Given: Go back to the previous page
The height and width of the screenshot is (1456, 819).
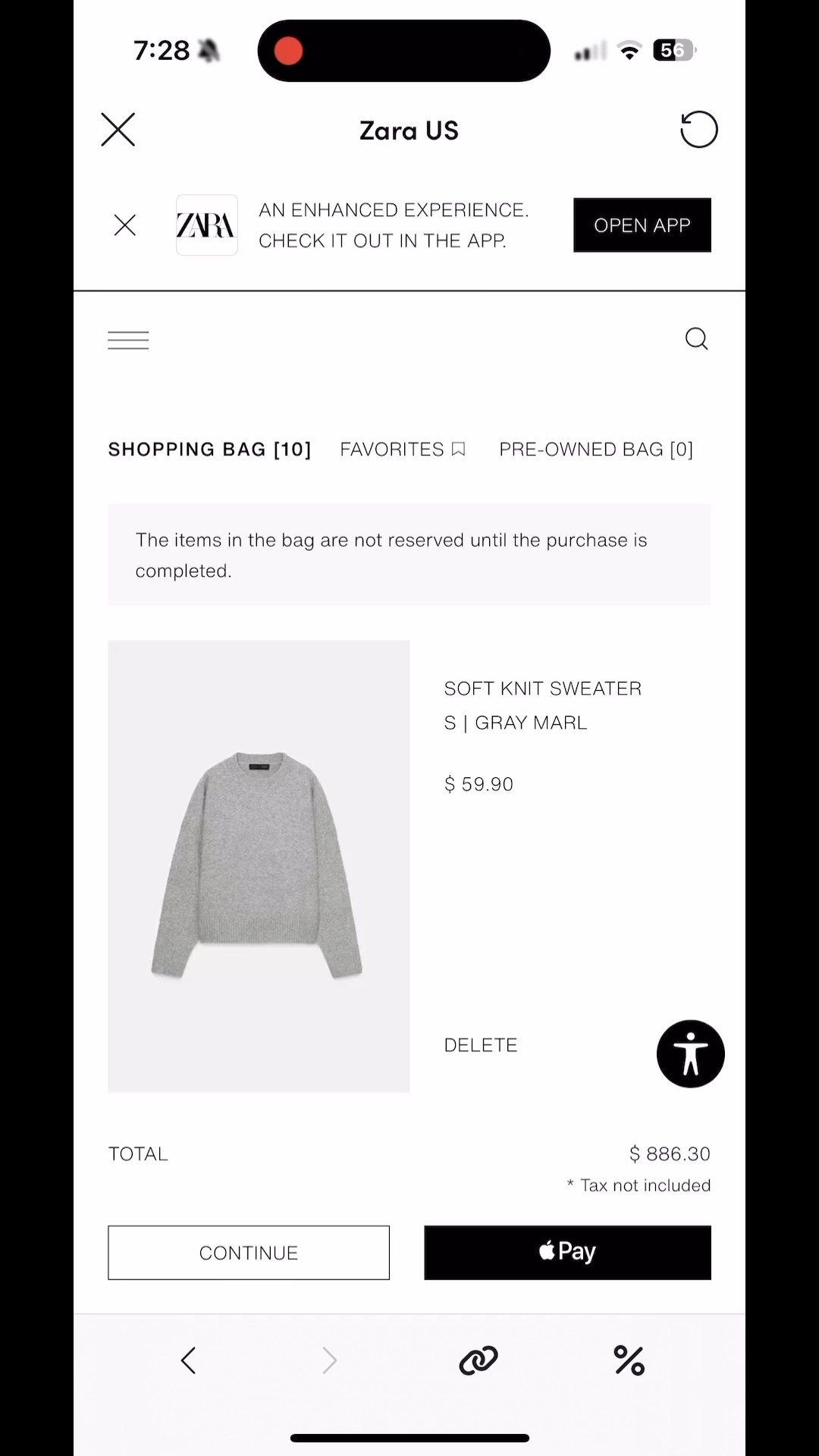Looking at the screenshot, I should coord(188,1360).
